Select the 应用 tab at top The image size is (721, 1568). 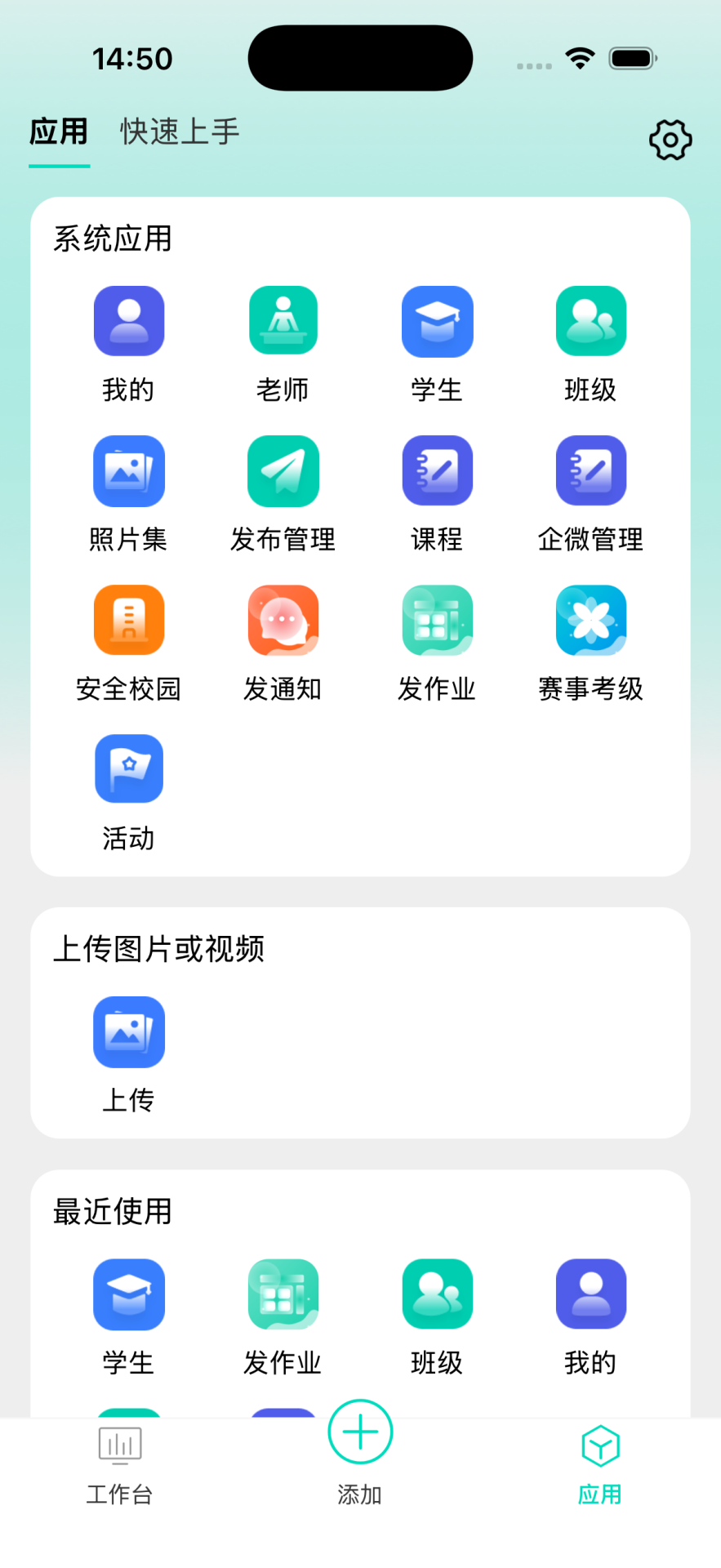[x=59, y=131]
